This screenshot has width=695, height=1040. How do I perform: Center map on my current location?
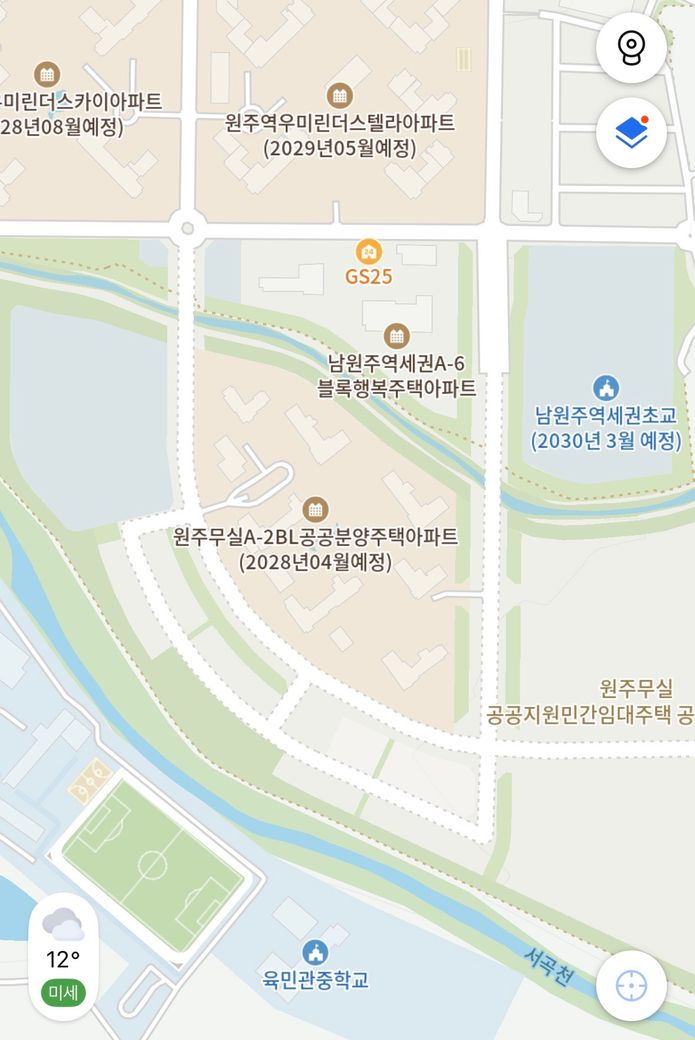click(631, 986)
